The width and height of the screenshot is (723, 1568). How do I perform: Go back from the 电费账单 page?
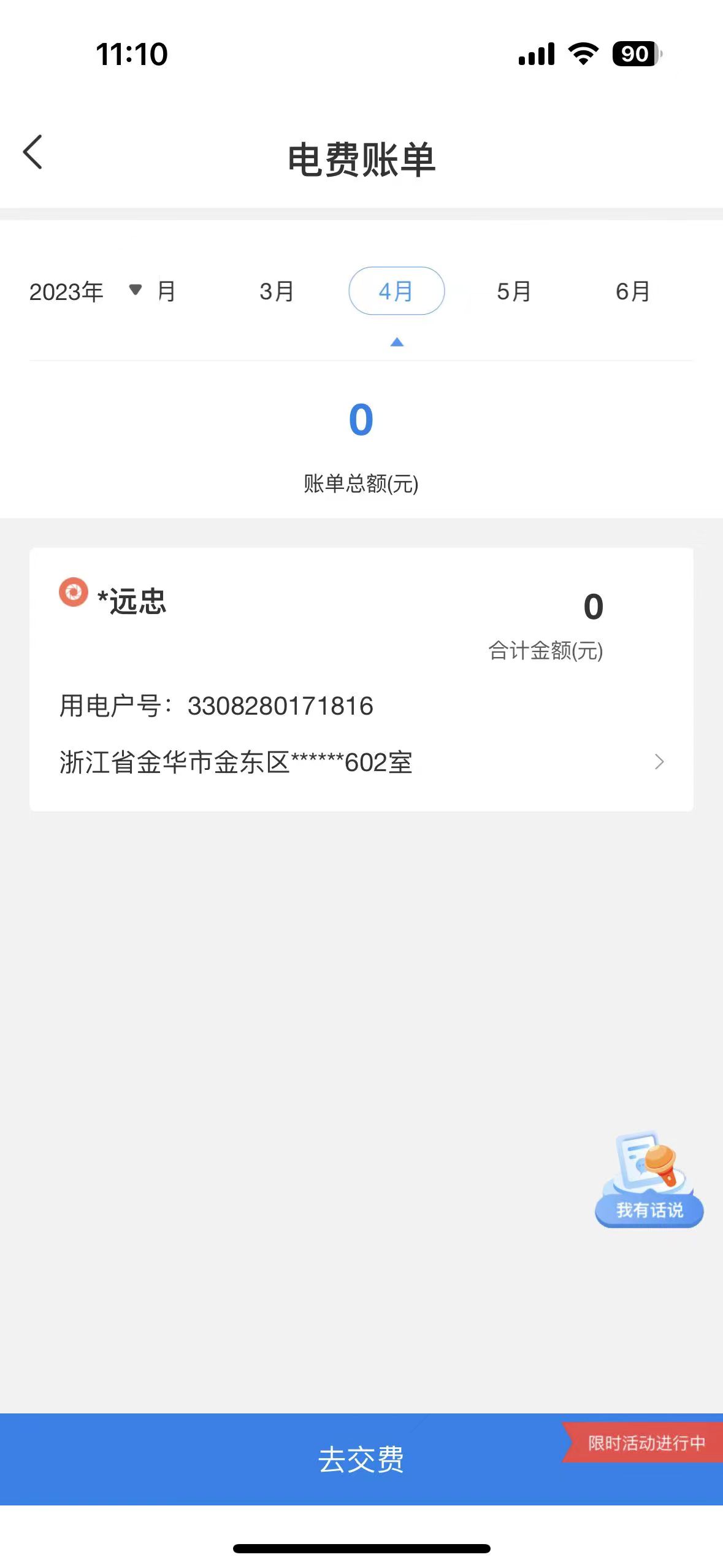tap(33, 152)
